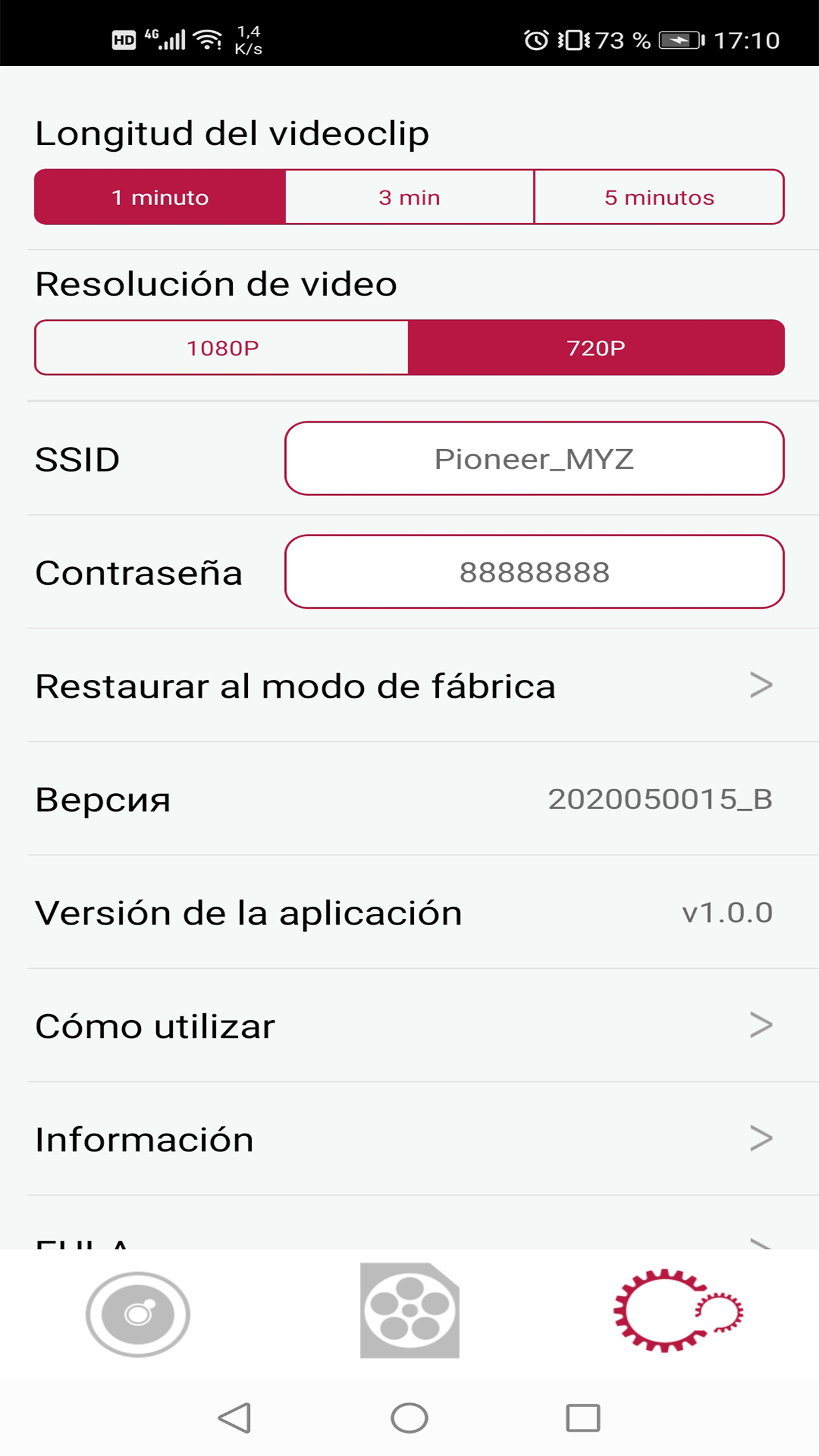Open Restaurar al modo de fábrica
The image size is (819, 1456).
[409, 686]
